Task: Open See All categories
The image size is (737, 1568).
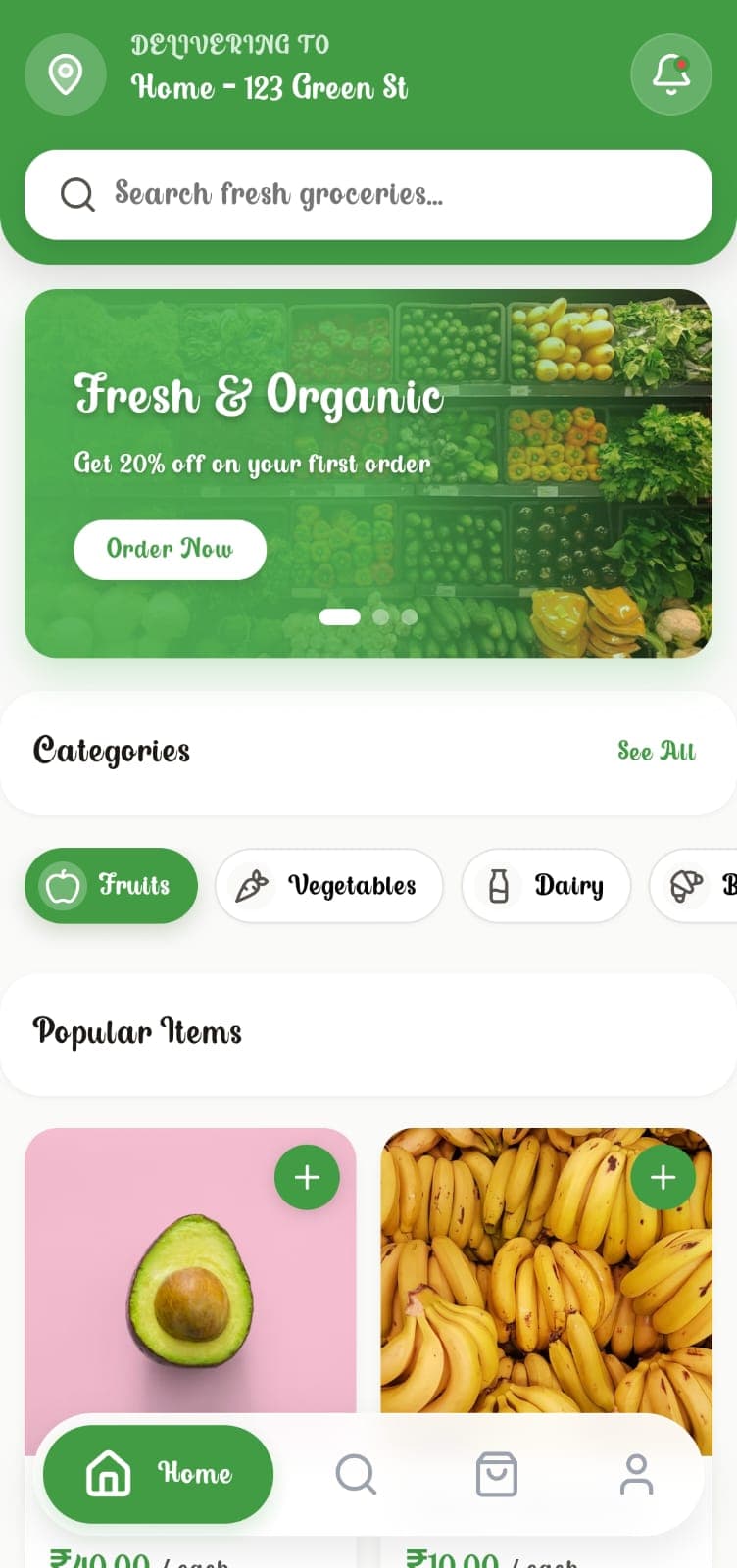Action: (x=656, y=751)
